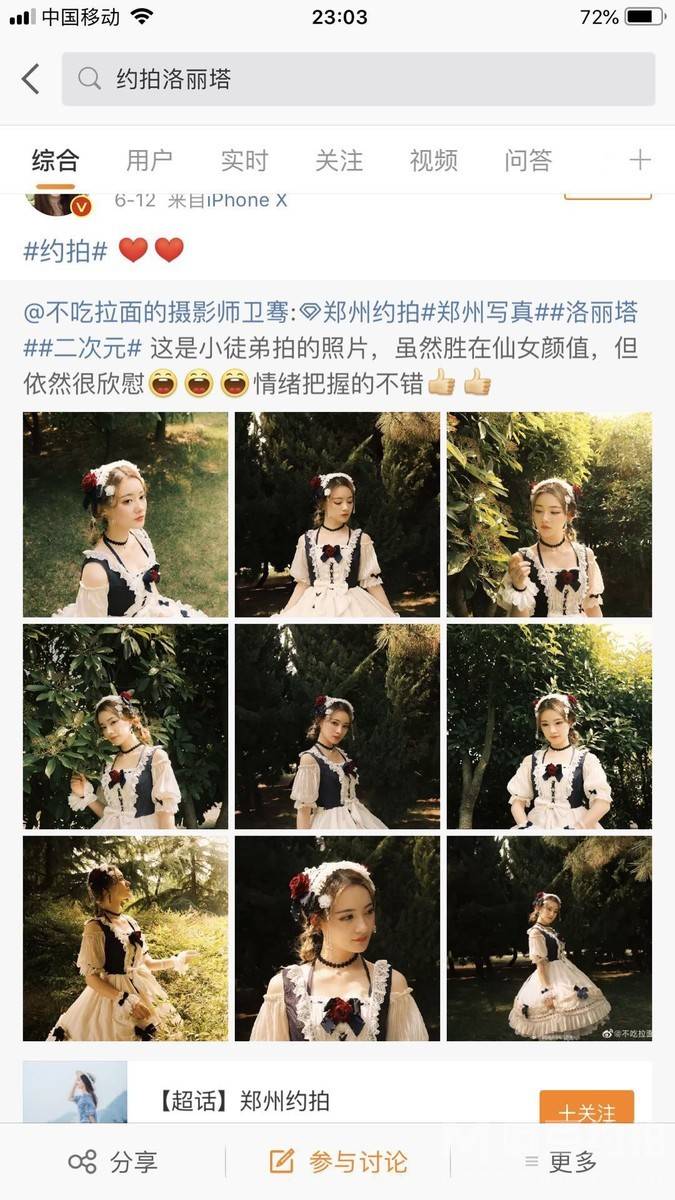The height and width of the screenshot is (1200, 675).
Task: Open the 实时 tab
Action: click(244, 160)
